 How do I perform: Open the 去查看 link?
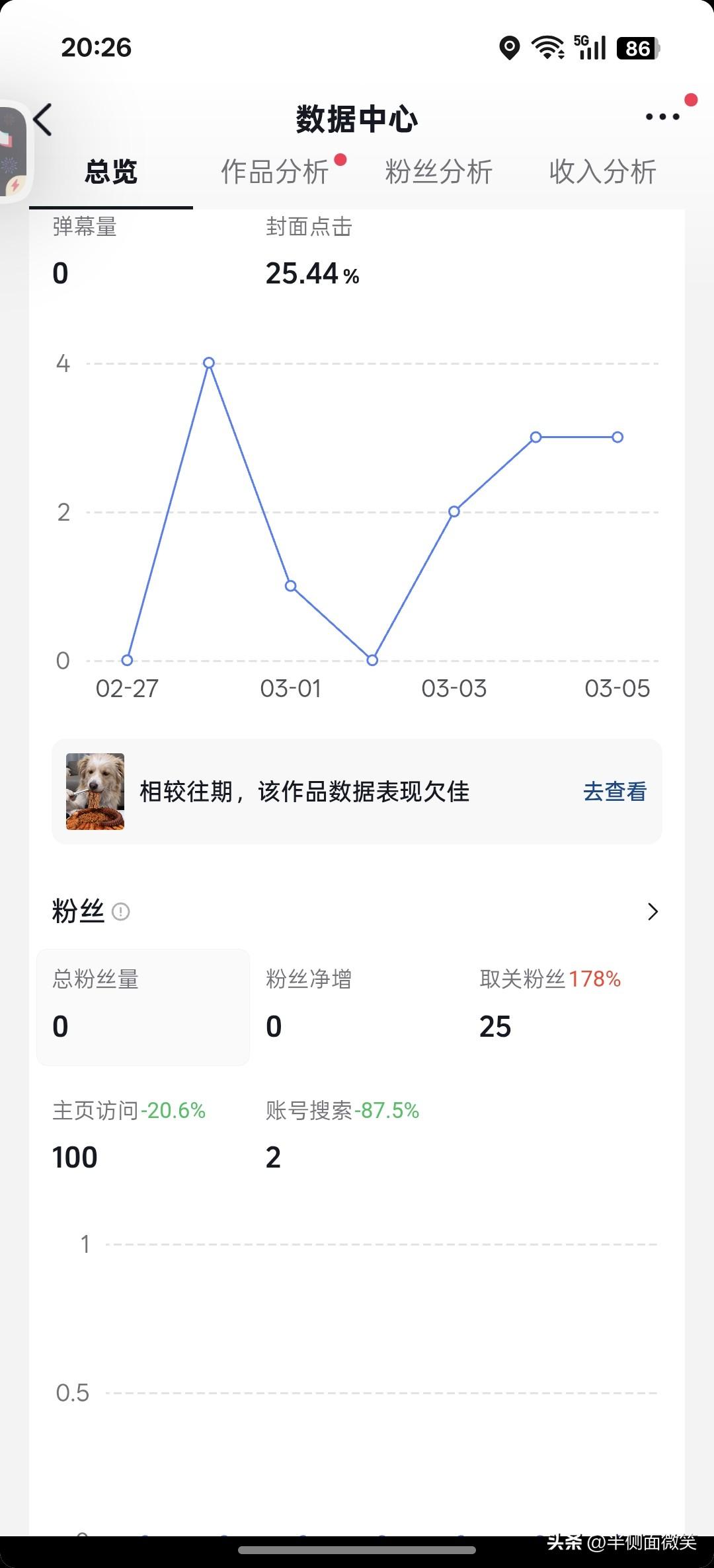click(616, 792)
